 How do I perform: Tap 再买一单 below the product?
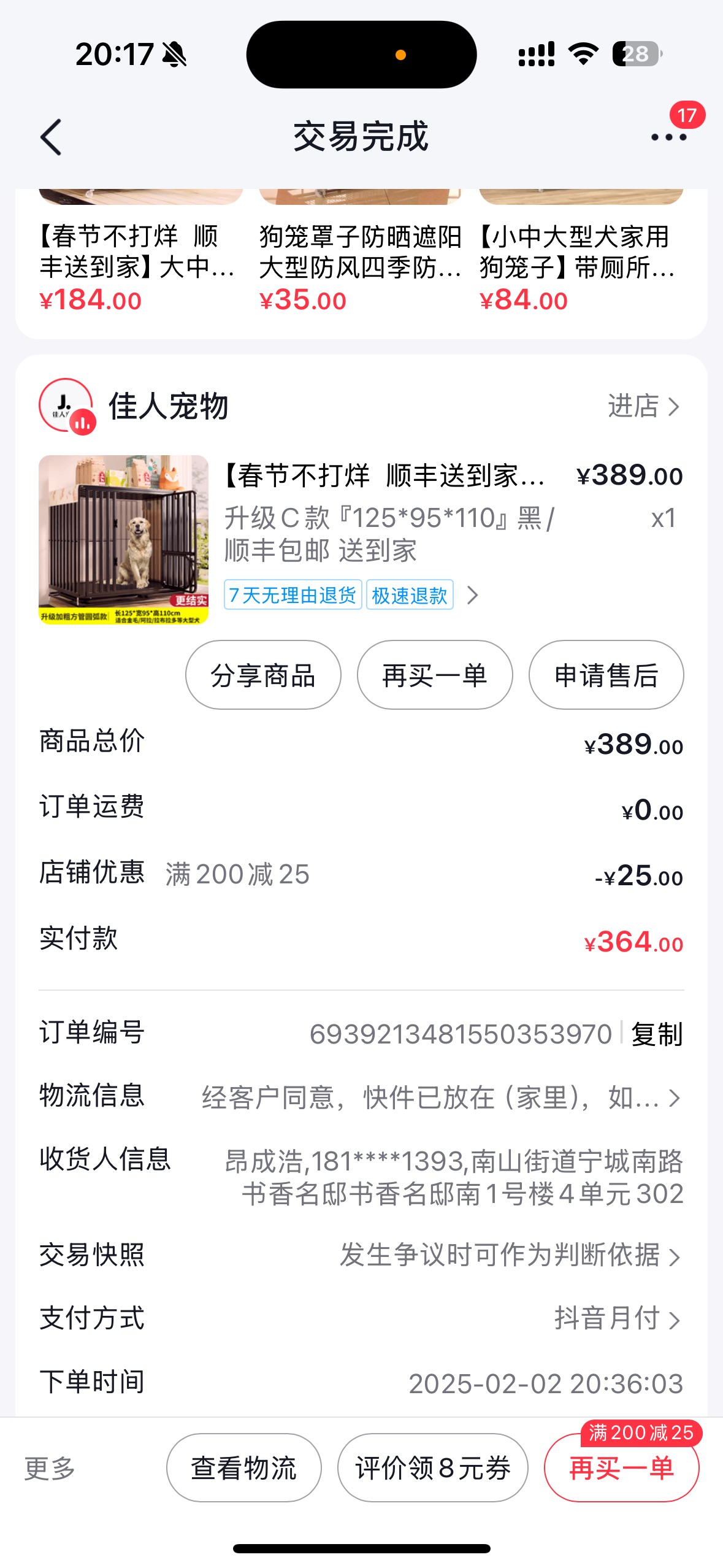point(435,675)
